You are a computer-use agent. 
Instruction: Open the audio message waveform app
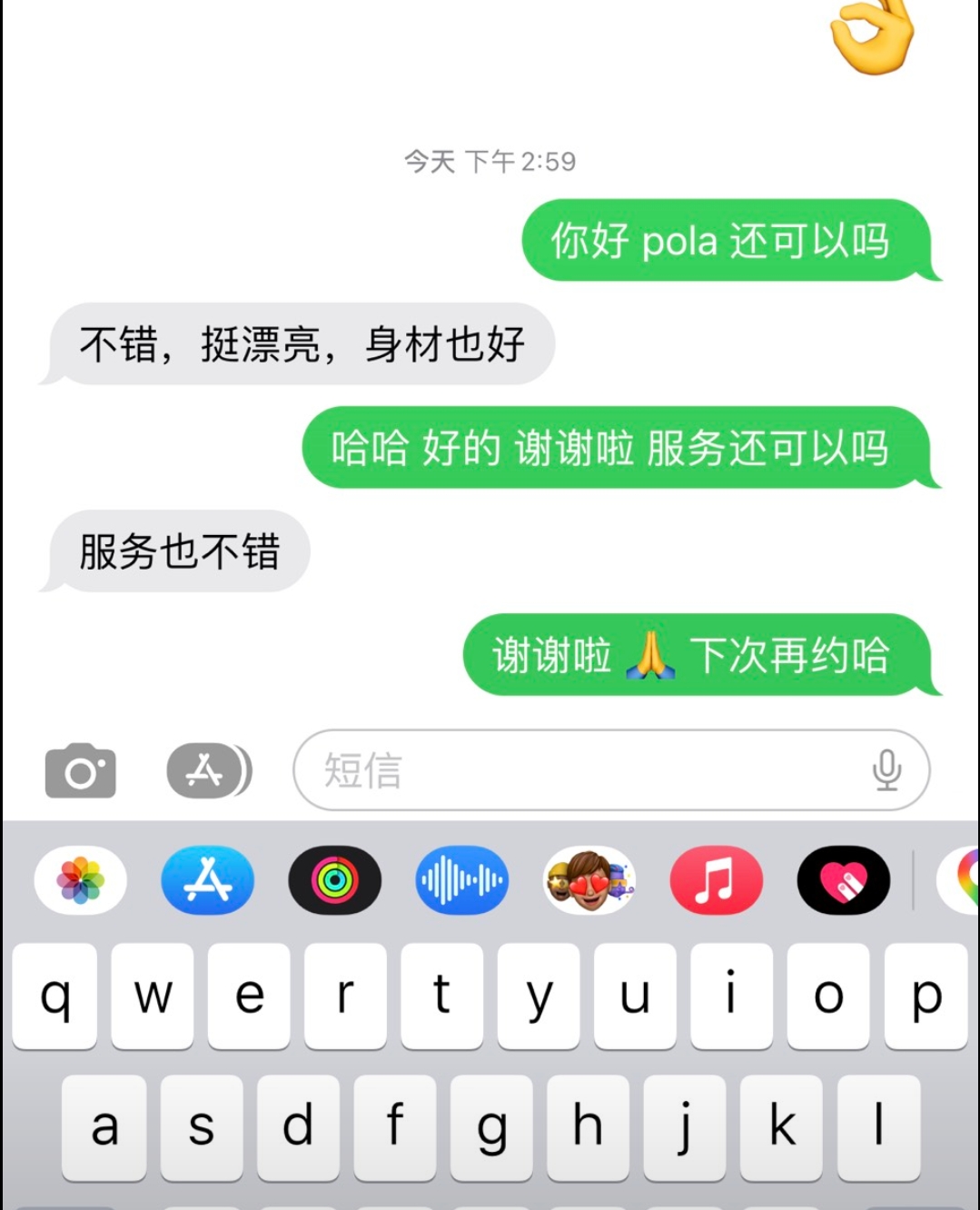tap(462, 880)
